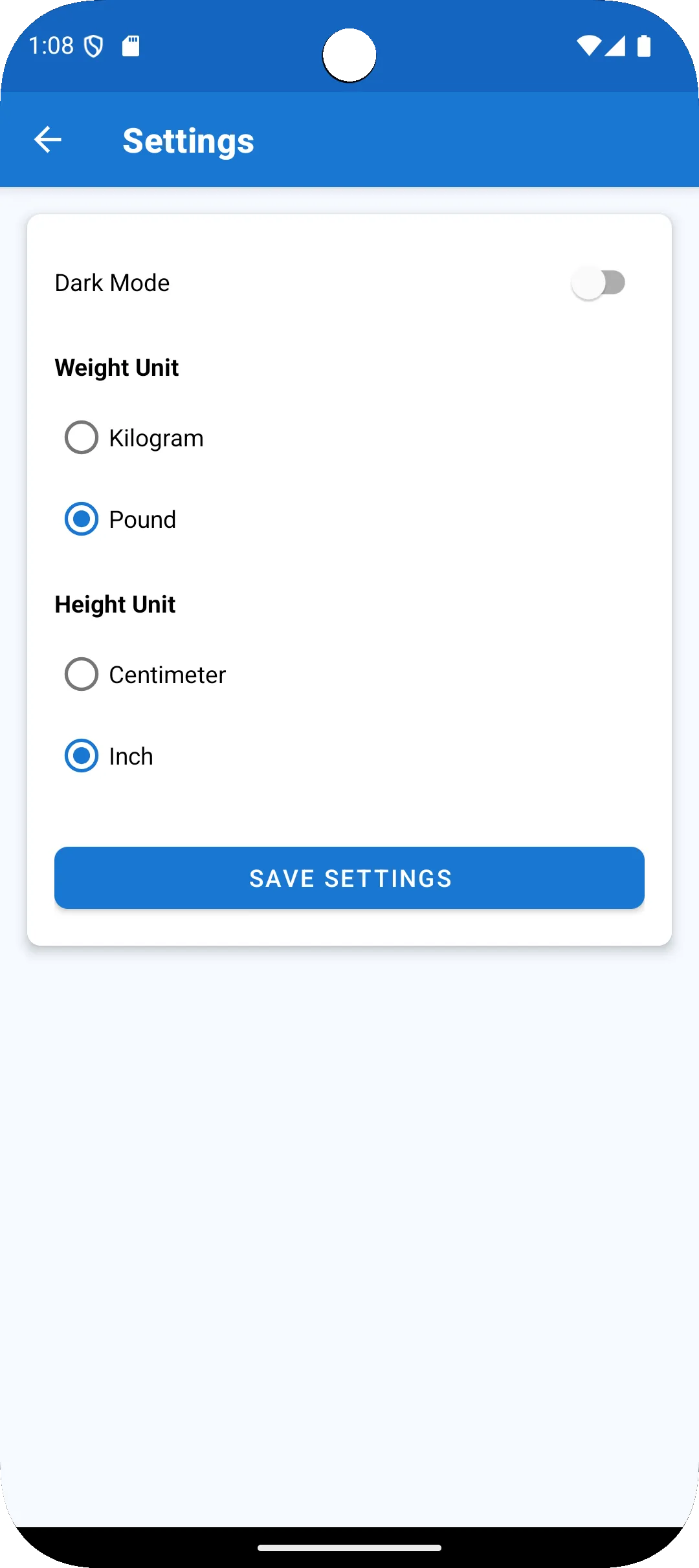Select Kilogram as weight unit
The width and height of the screenshot is (699, 1568).
coord(82,437)
